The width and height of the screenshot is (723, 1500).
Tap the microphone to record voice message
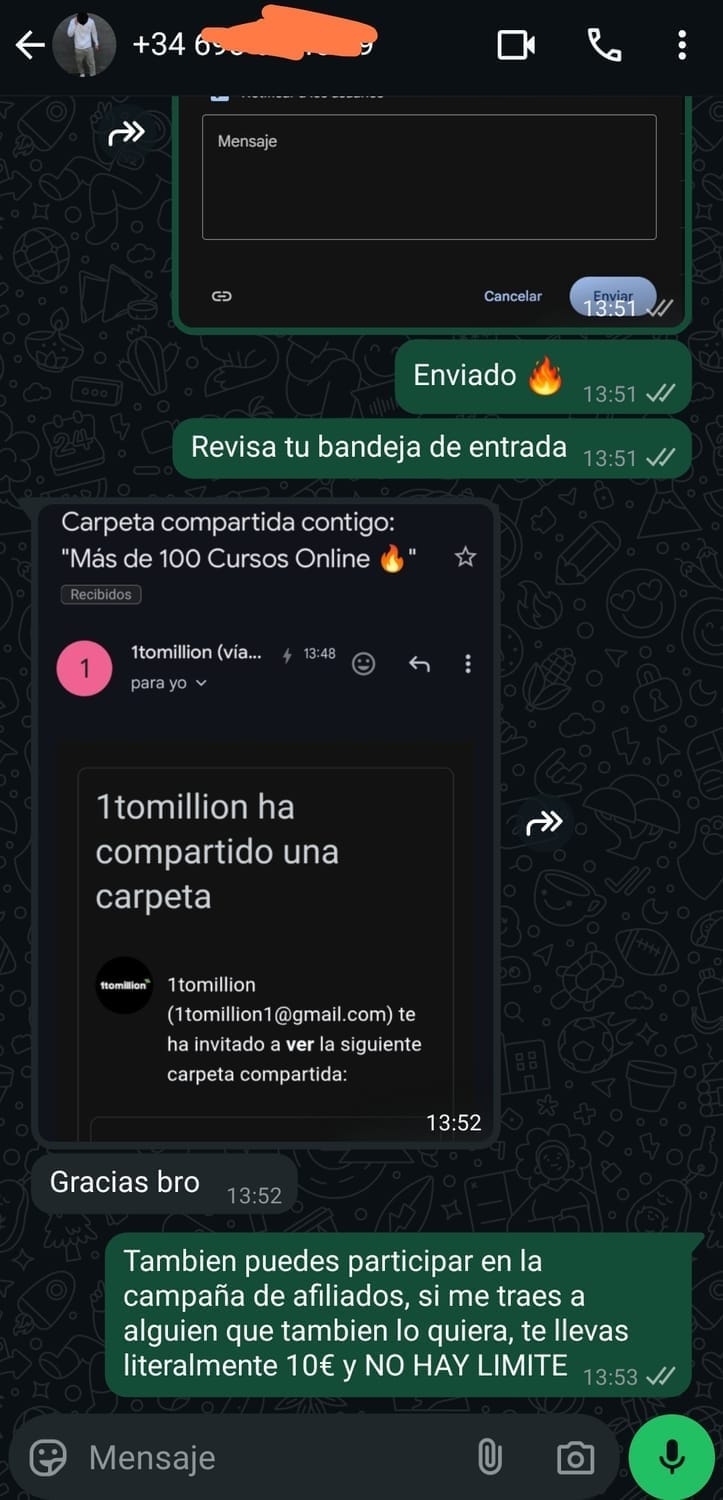point(672,1457)
